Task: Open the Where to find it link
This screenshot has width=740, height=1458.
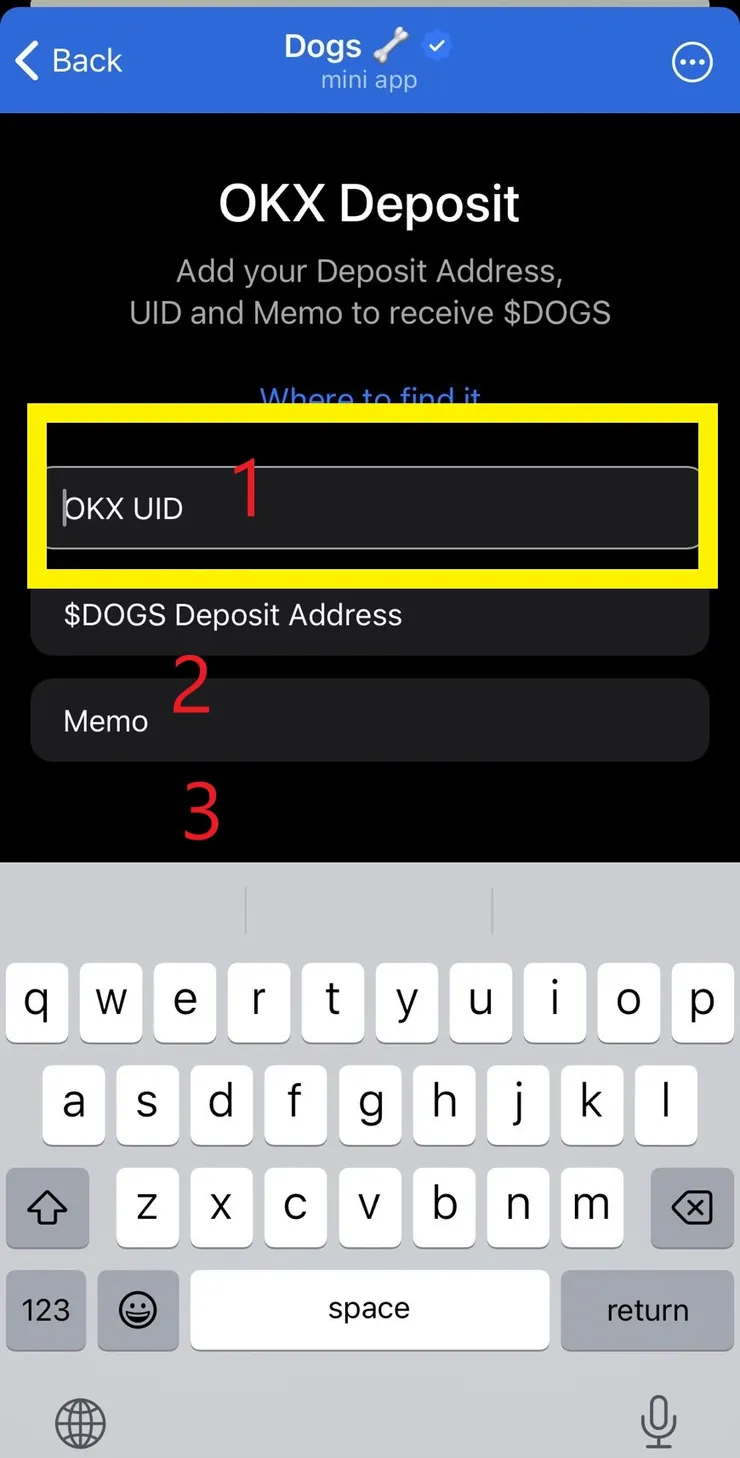Action: tap(370, 395)
